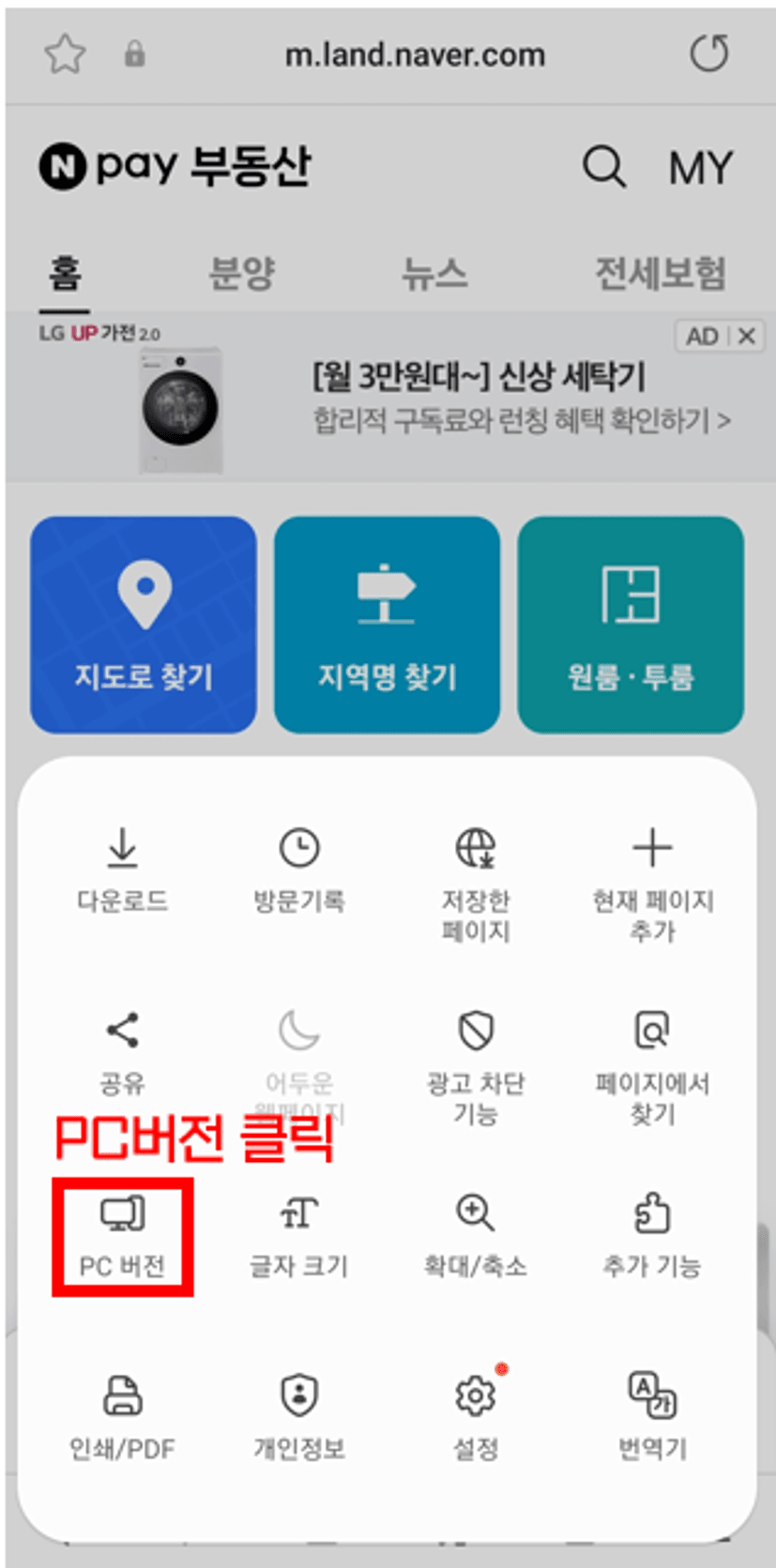Screen dimensions: 776x1568
Task: Open 광고 차단 기능
Action: coord(476,1069)
